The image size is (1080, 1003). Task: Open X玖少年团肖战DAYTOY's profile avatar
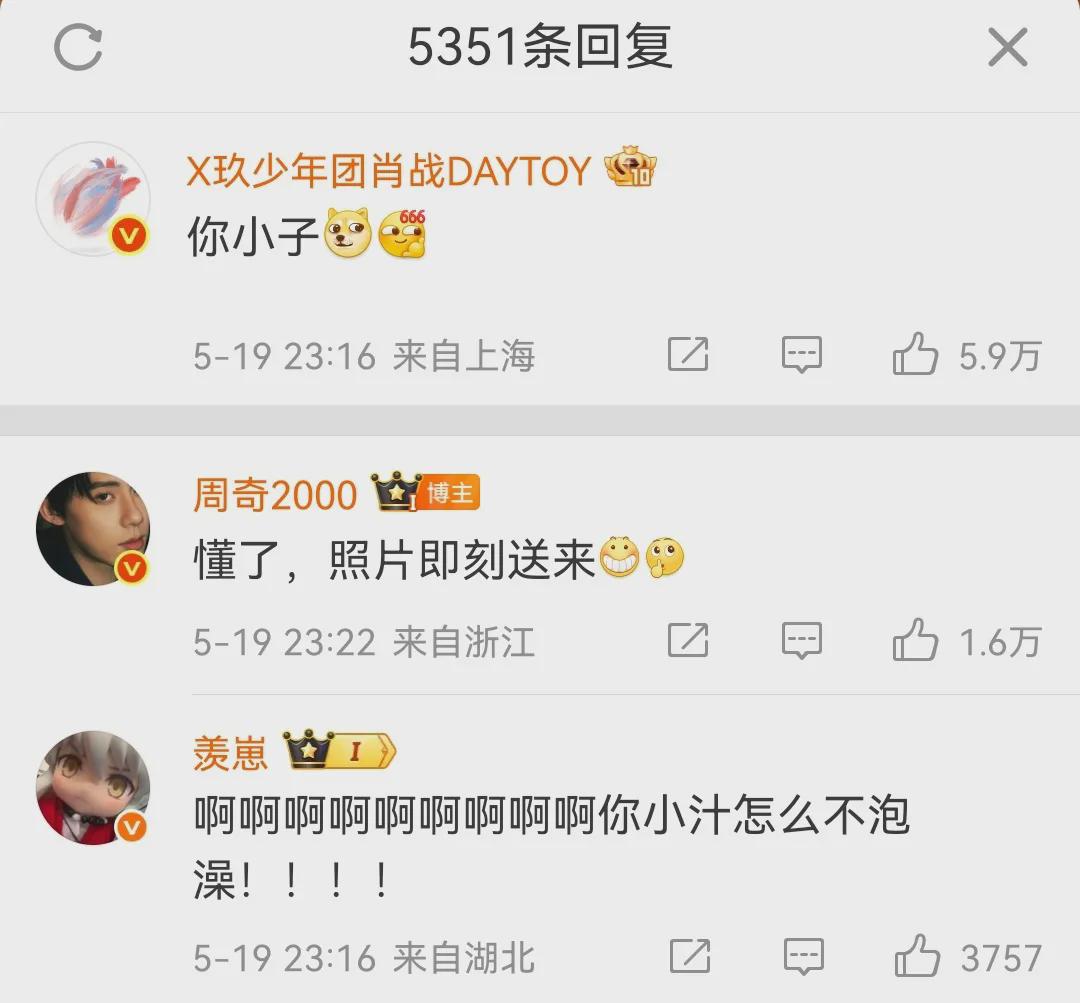pos(93,199)
